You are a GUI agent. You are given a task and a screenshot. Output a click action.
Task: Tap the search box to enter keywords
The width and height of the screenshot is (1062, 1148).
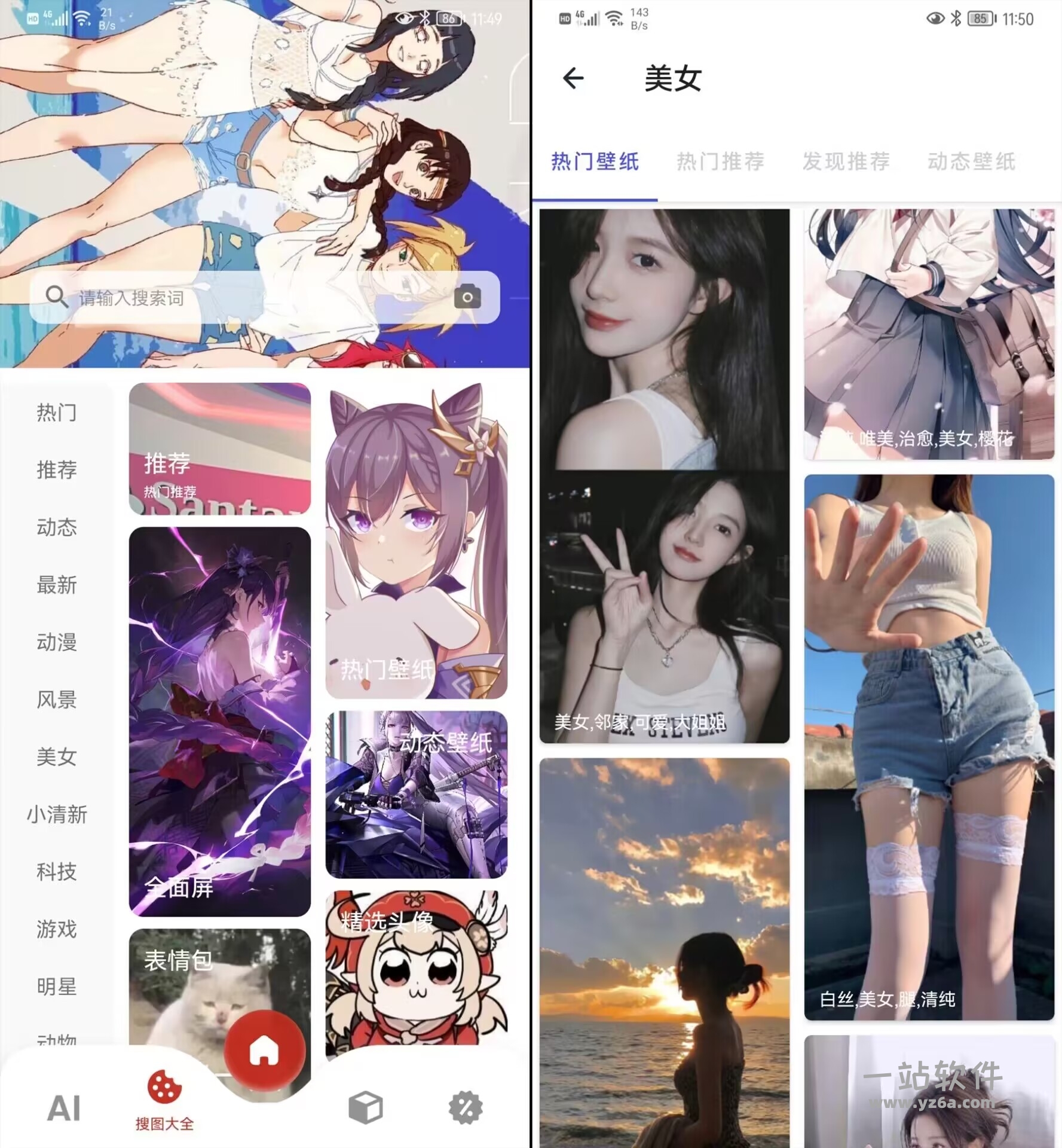pyautogui.click(x=239, y=297)
